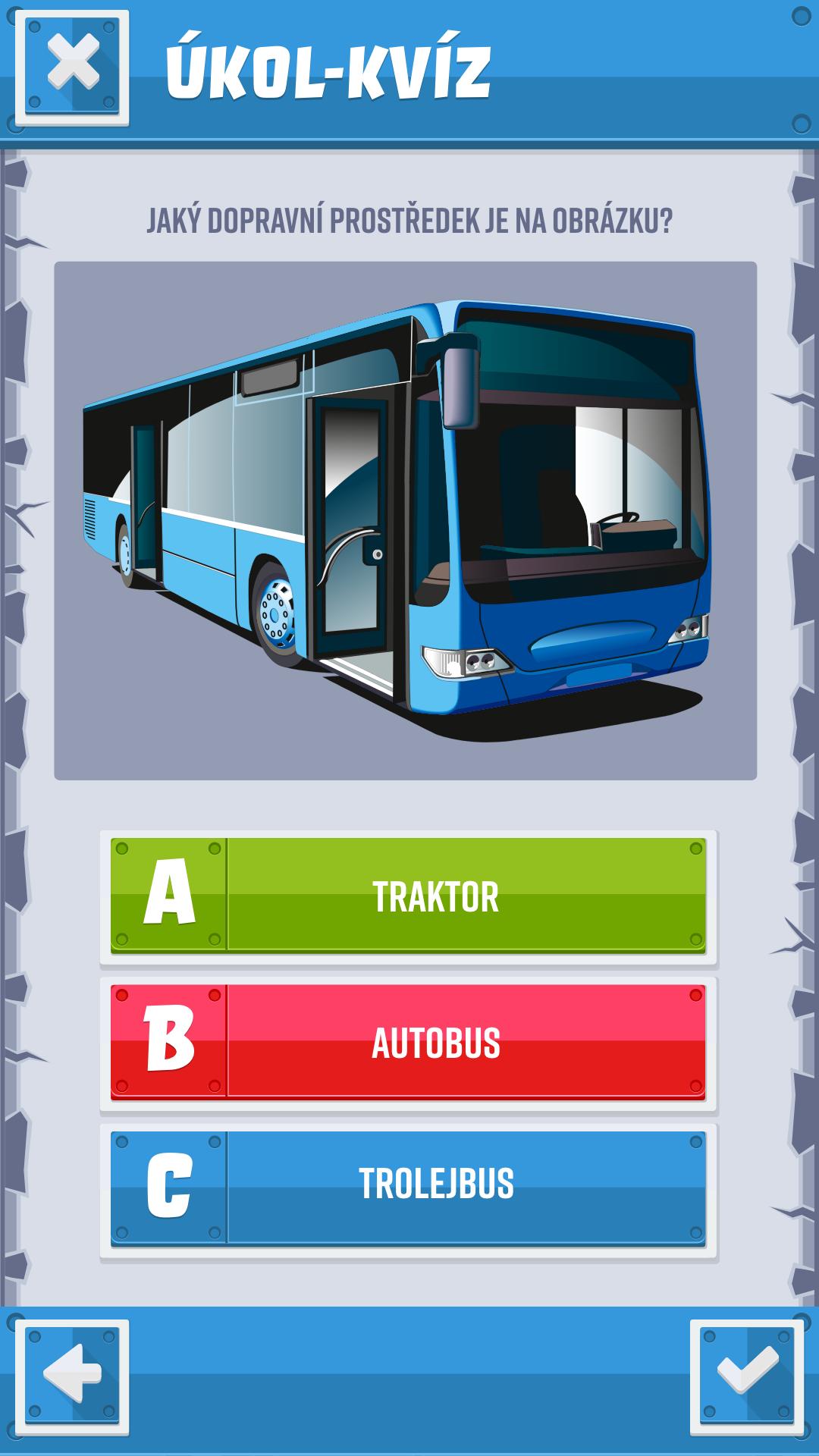Choose answer B Autobus

coord(408,1042)
